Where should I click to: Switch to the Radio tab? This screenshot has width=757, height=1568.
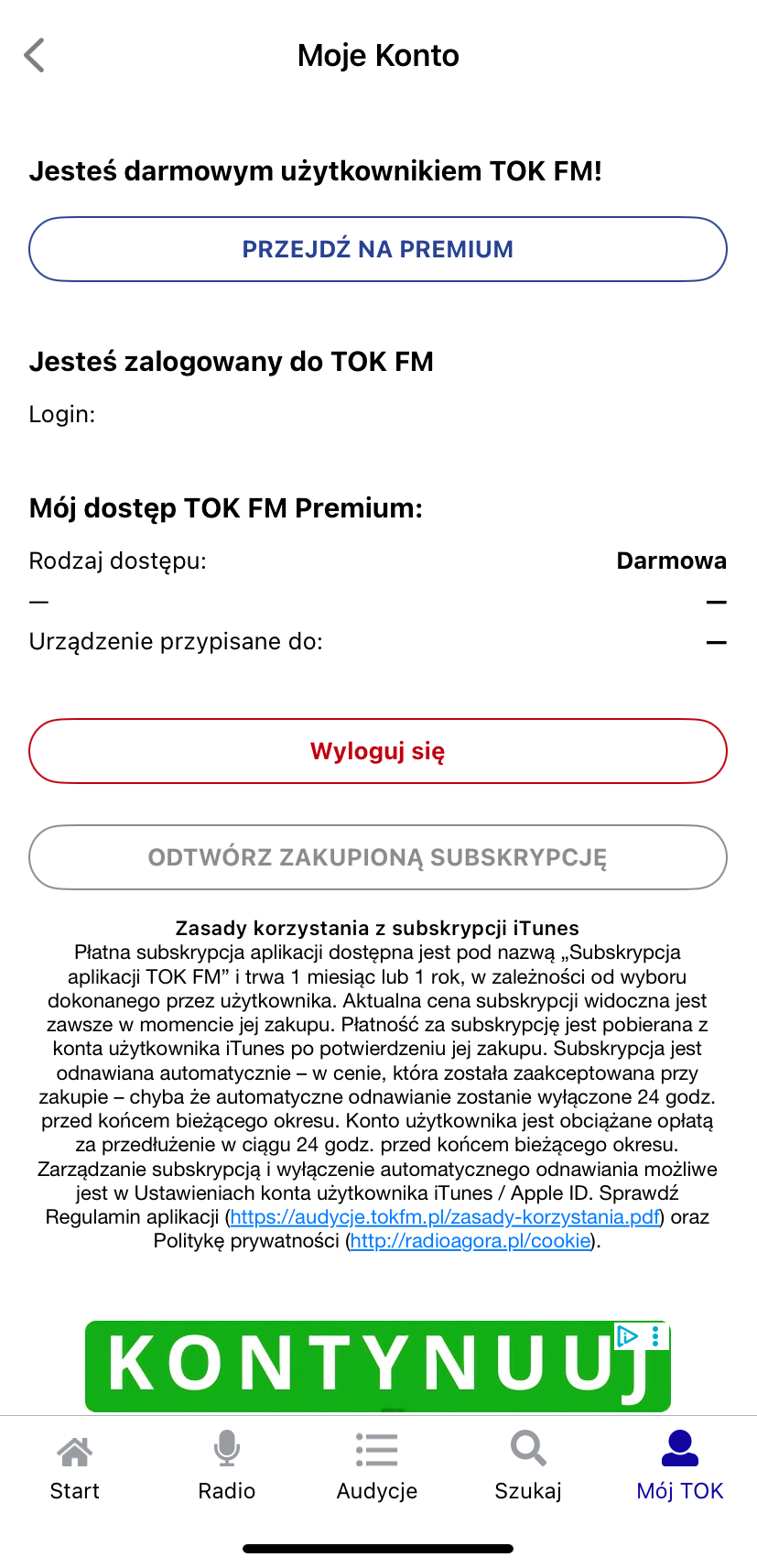click(226, 1467)
